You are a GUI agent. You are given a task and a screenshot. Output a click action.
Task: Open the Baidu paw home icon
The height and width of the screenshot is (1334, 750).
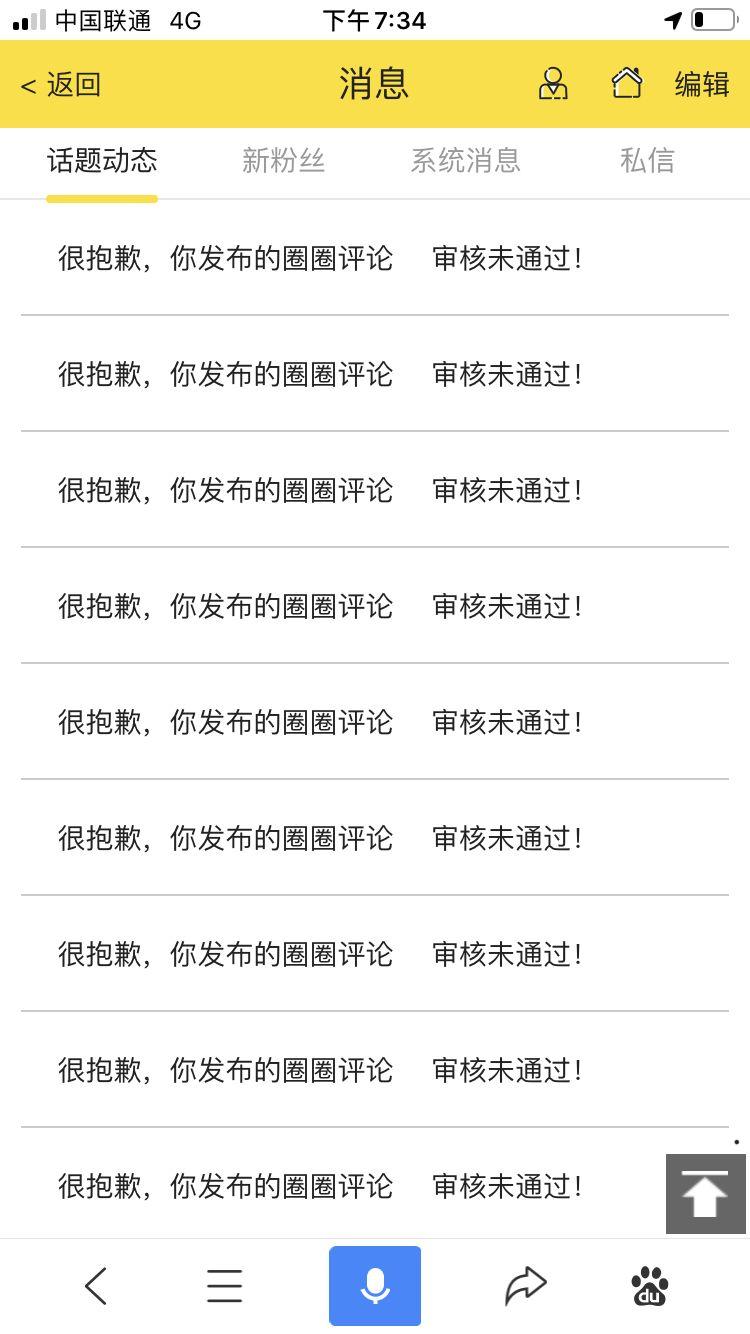click(x=650, y=1286)
